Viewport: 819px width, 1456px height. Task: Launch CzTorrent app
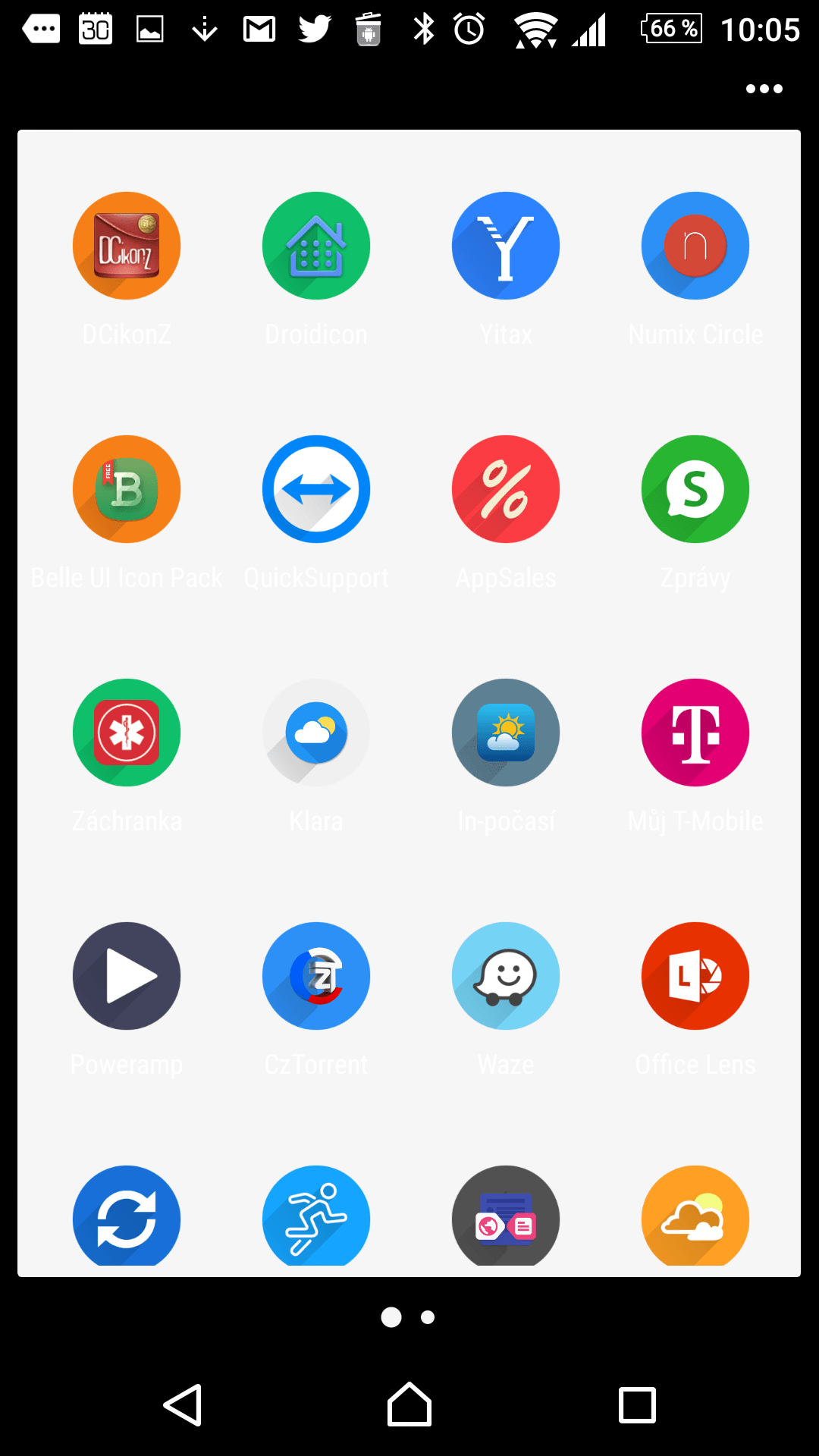click(x=316, y=976)
